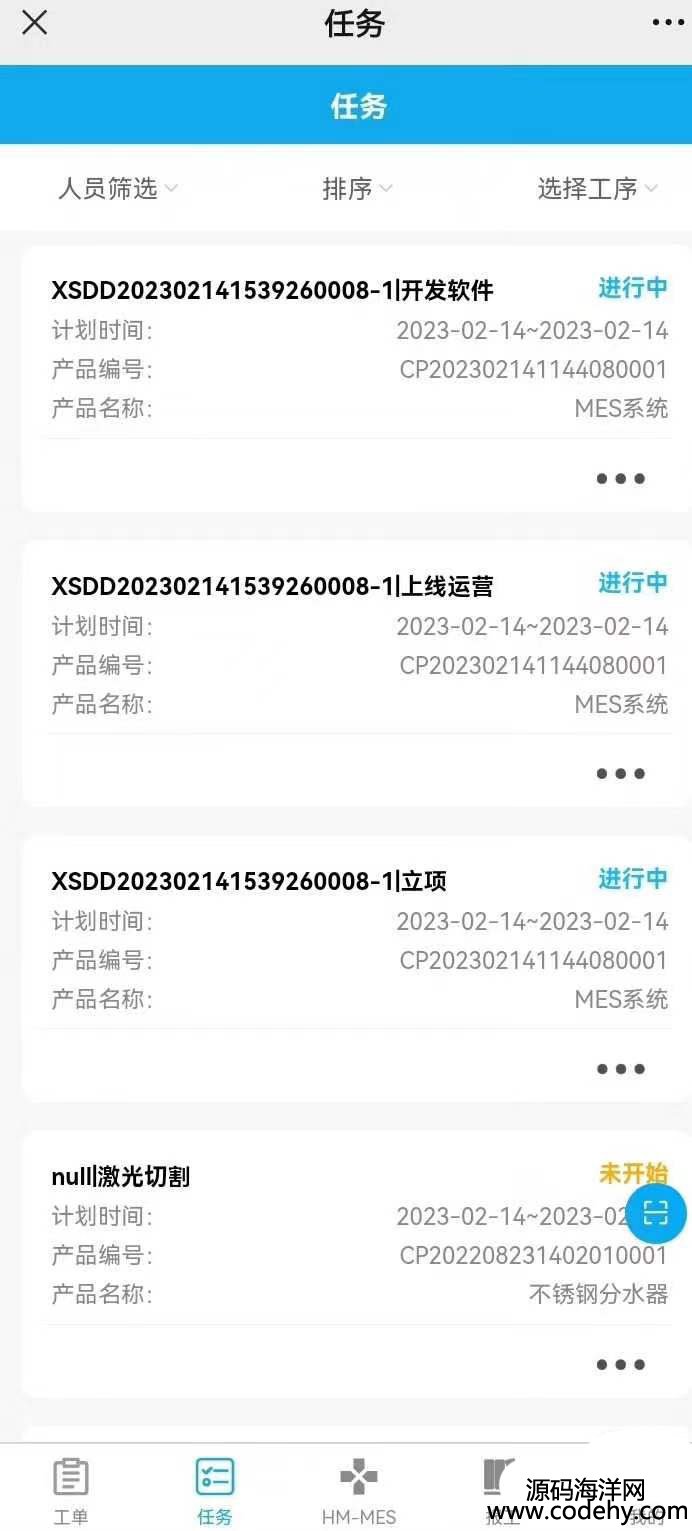Open the 上线运营 task card

coord(357,674)
